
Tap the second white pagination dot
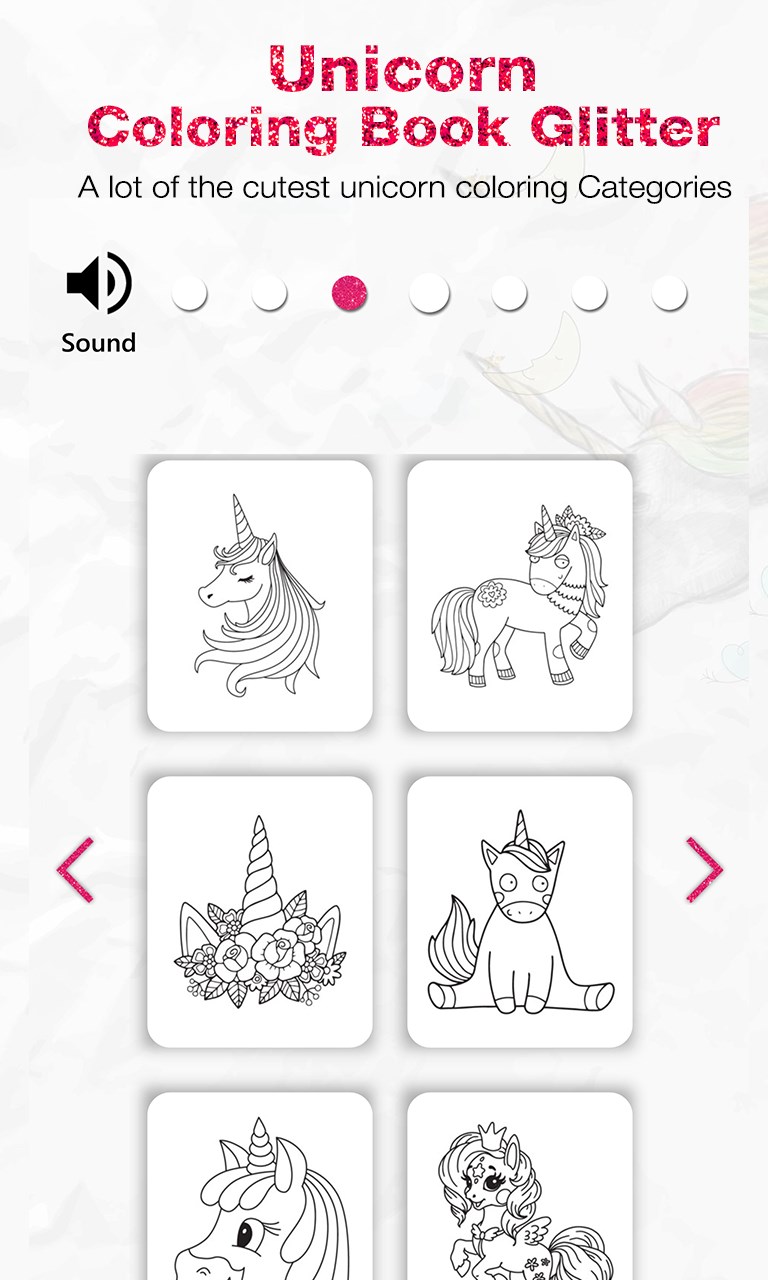pyautogui.click(x=268, y=294)
